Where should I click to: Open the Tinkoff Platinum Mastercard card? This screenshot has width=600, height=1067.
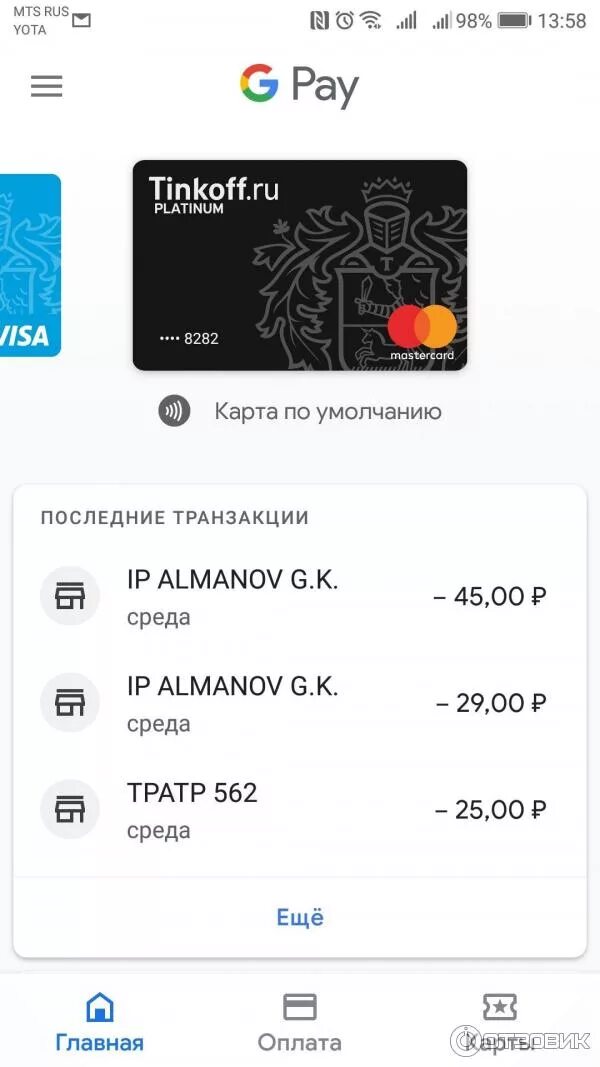click(300, 265)
